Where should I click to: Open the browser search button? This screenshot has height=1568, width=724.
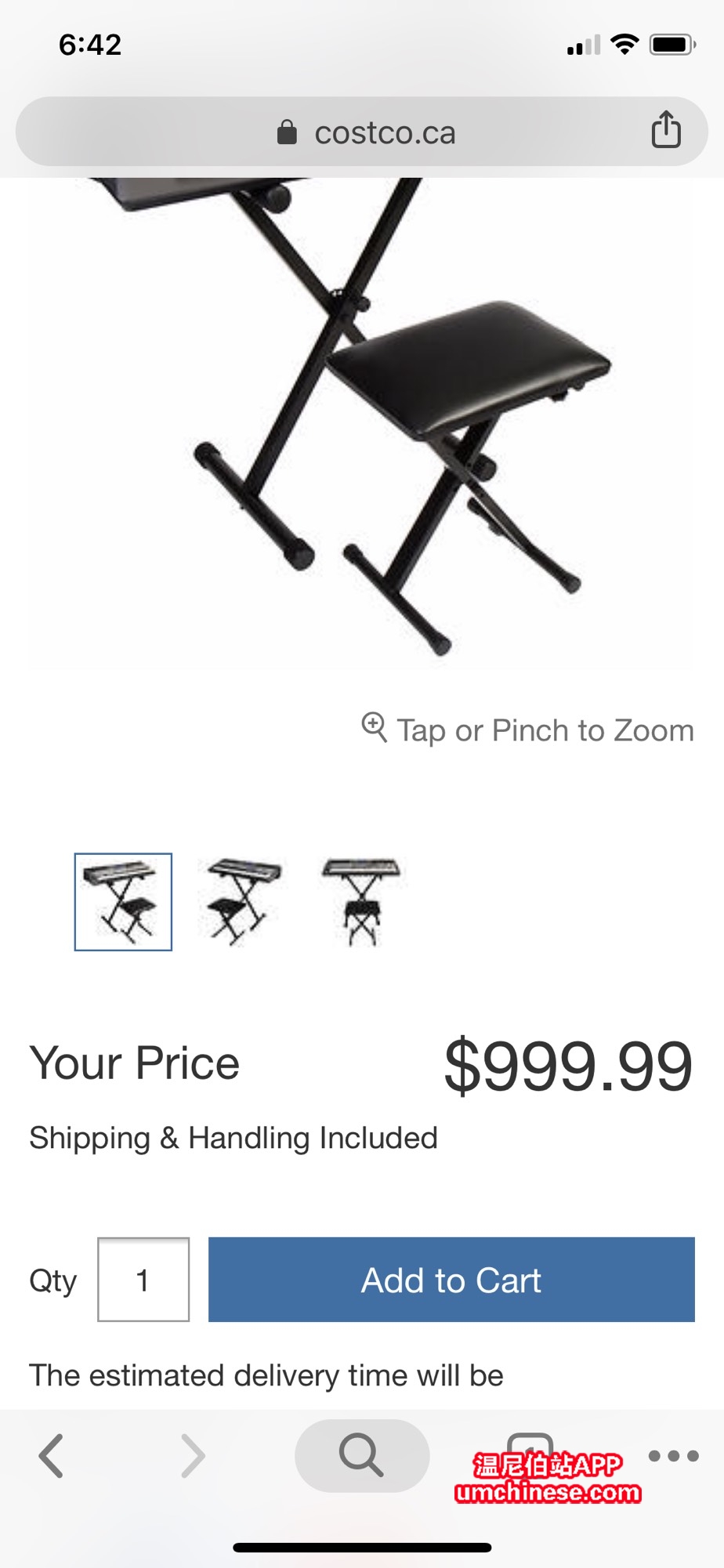tap(362, 1455)
